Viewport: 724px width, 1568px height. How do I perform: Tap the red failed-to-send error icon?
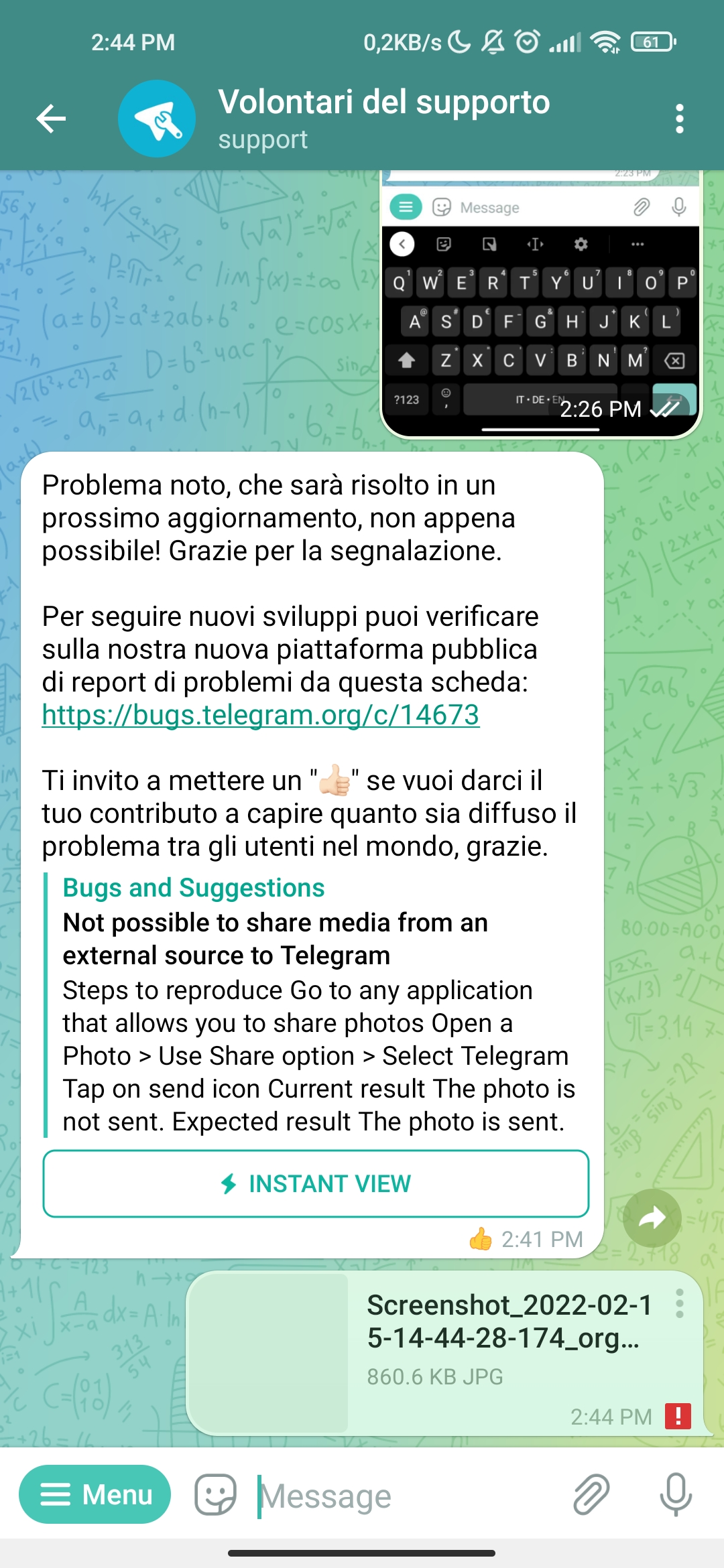(678, 1416)
